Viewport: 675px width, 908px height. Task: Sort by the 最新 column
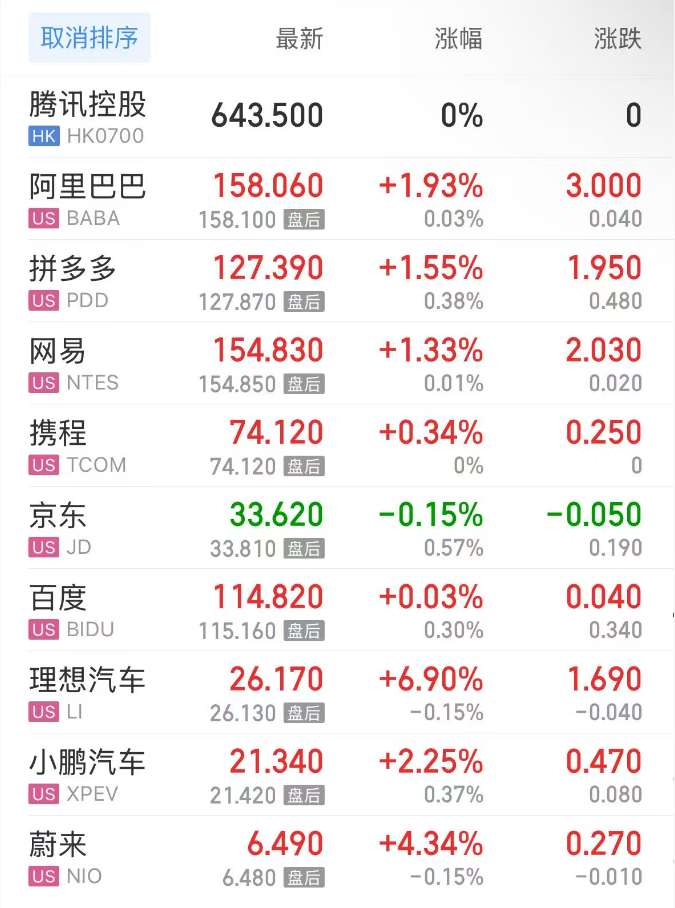[299, 39]
